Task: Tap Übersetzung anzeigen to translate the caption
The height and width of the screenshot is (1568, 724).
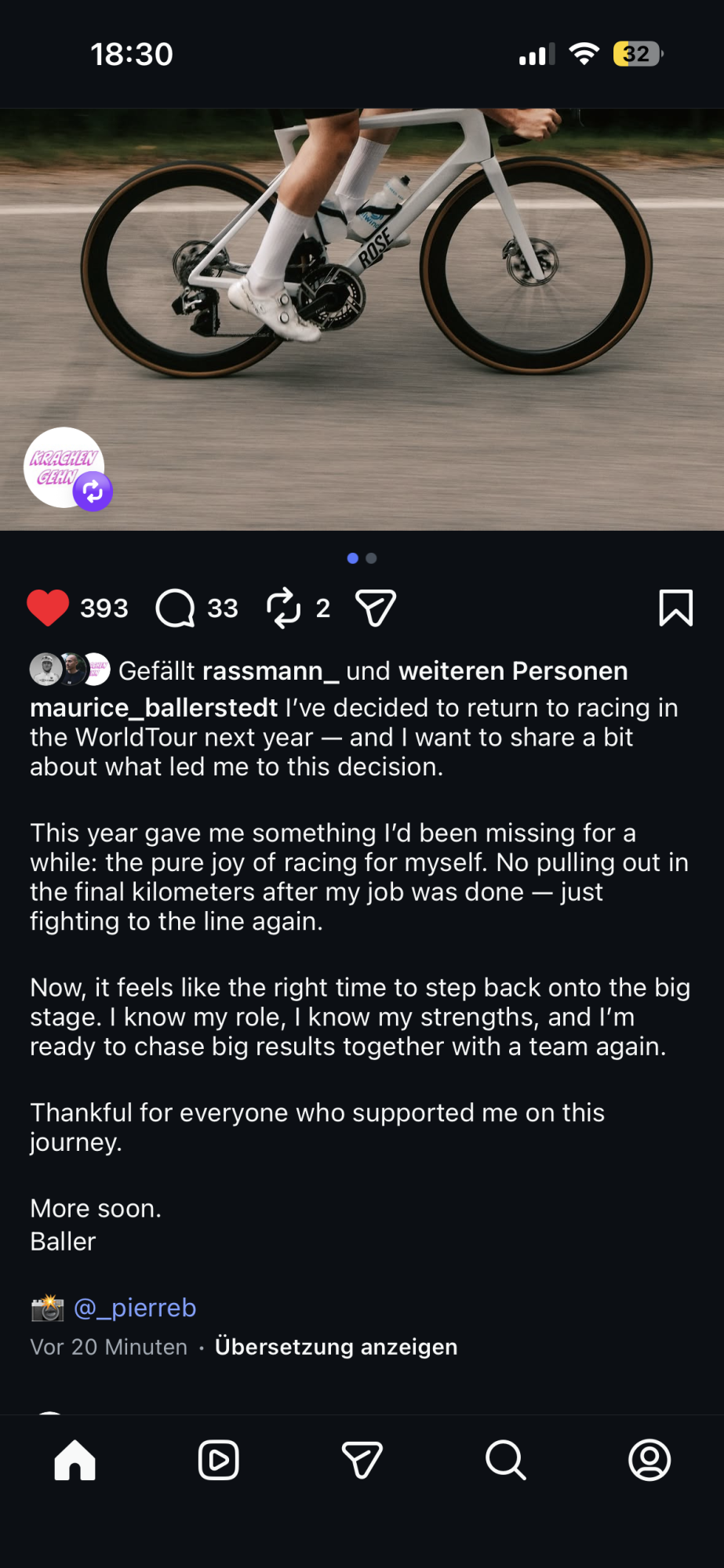Action: point(336,1346)
